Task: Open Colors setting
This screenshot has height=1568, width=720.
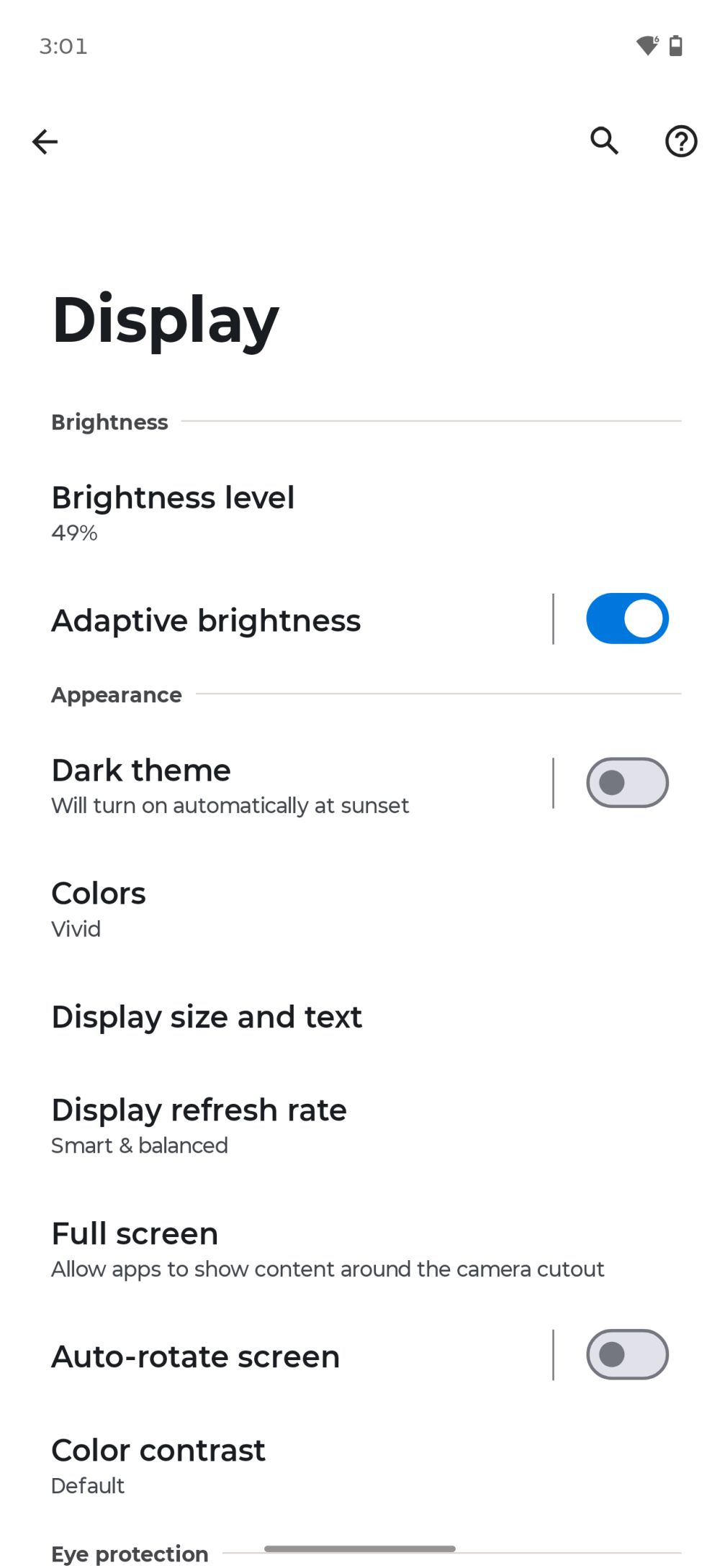Action: click(x=99, y=910)
